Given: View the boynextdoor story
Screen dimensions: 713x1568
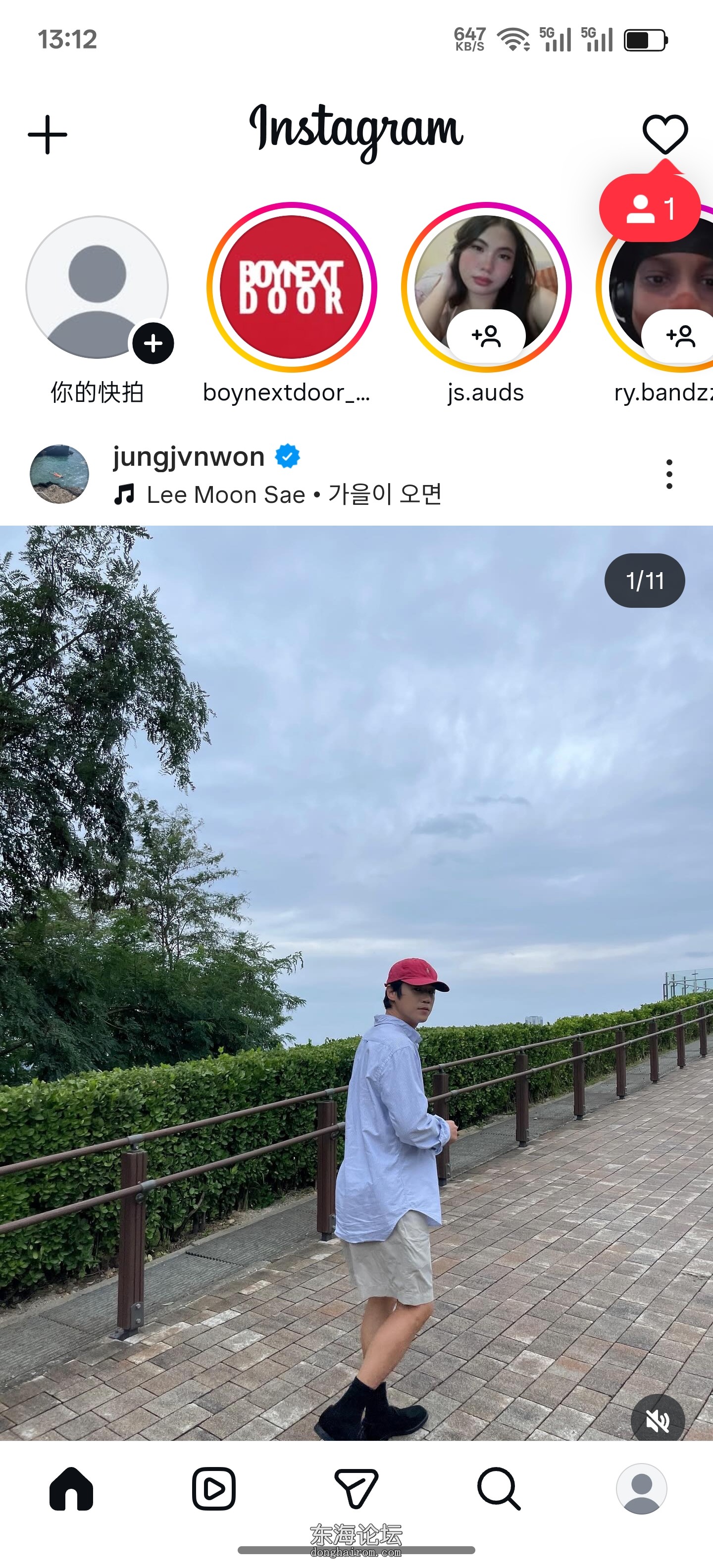Looking at the screenshot, I should (x=292, y=287).
